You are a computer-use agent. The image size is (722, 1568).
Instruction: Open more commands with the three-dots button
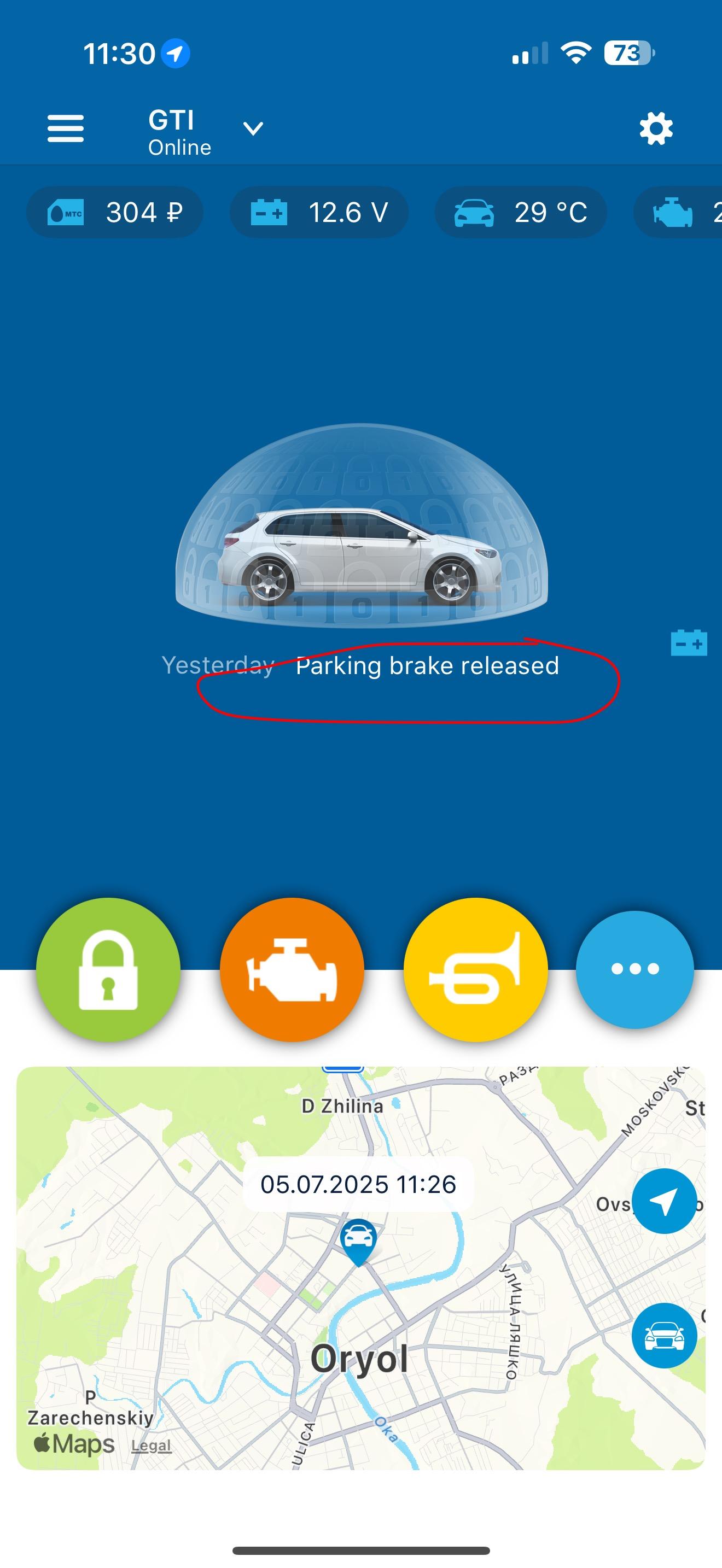click(x=635, y=969)
